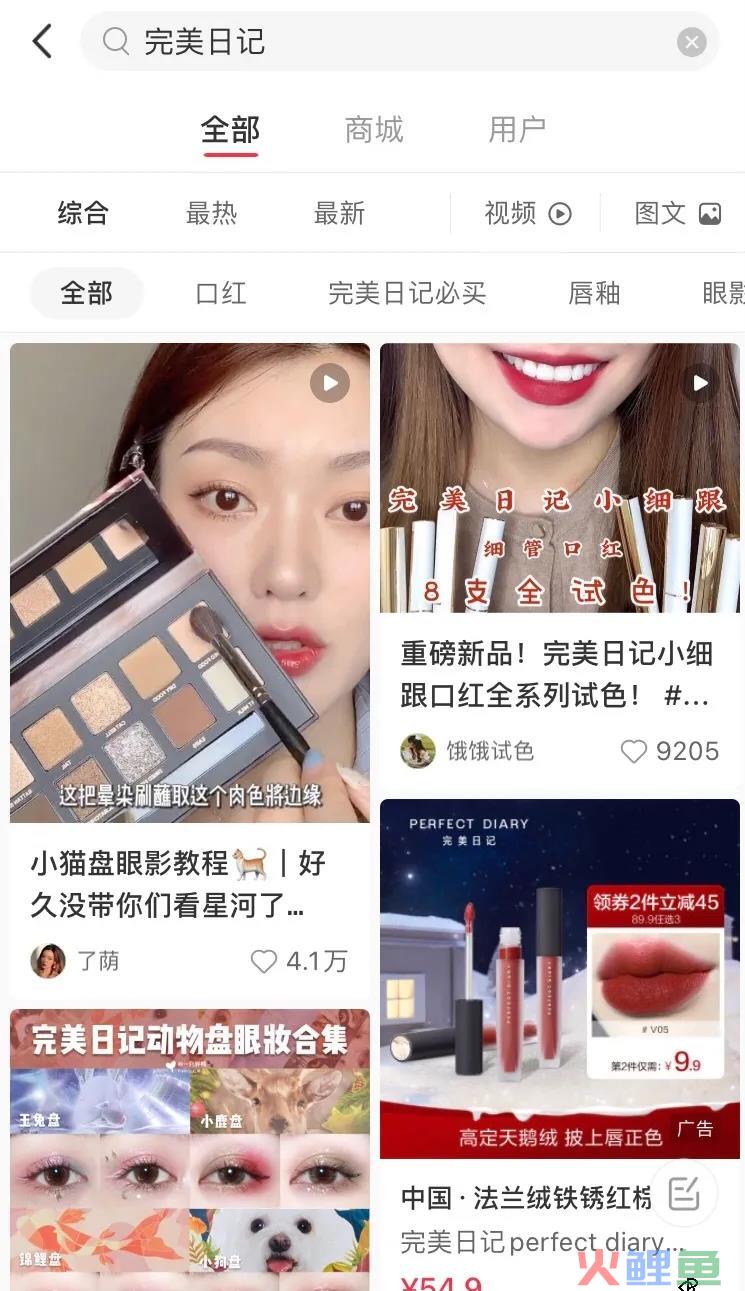Select the 口红 chip
Image resolution: width=745 pixels, height=1291 pixels.
[x=221, y=293]
